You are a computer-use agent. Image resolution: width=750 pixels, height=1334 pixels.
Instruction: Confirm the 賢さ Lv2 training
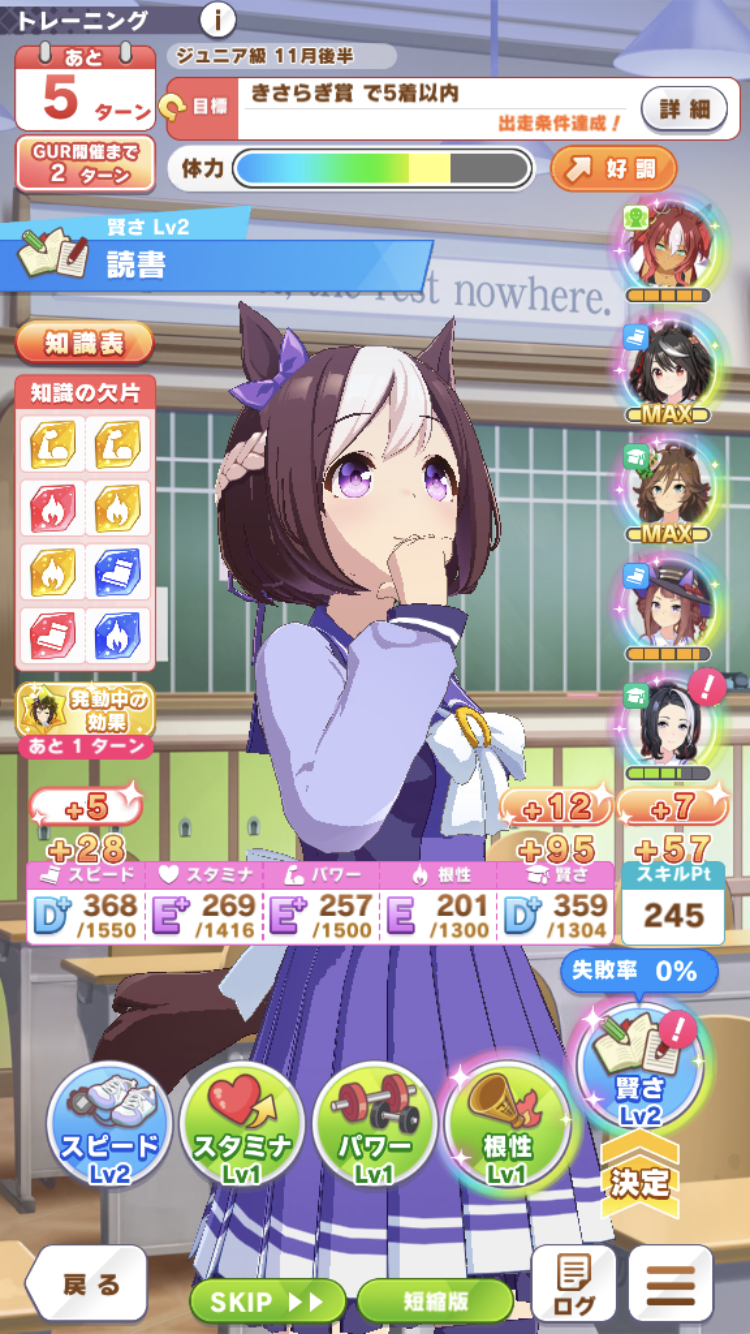[x=640, y=1070]
